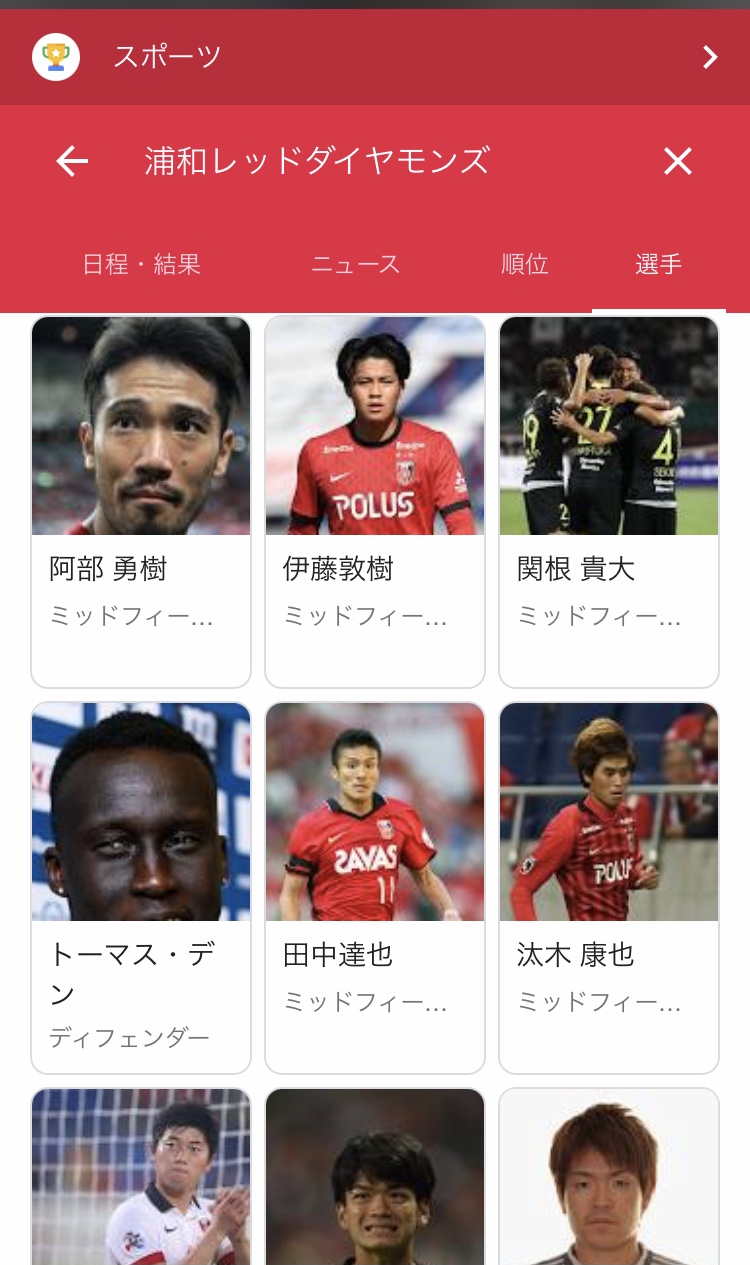The image size is (750, 1265).
Task: Go back using the arrow icon
Action: click(x=72, y=161)
